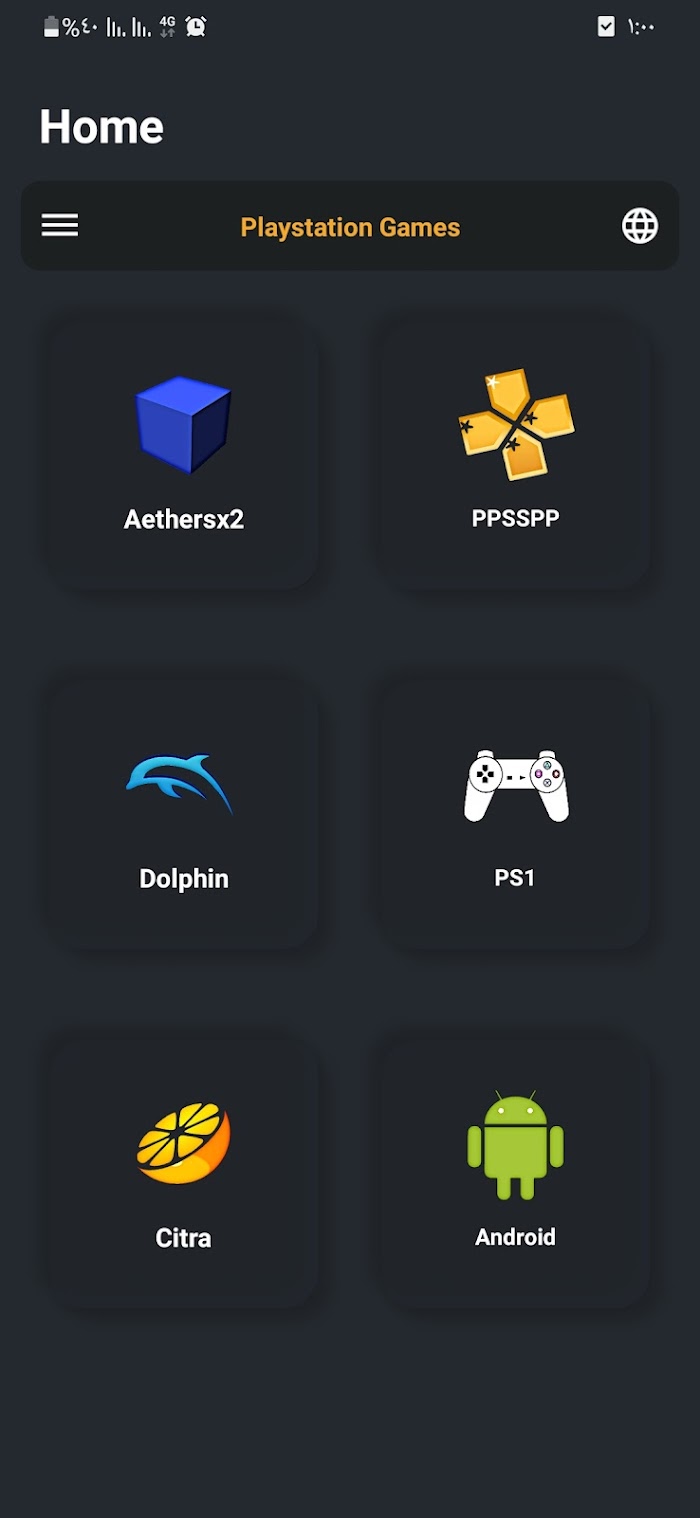
Task: Open the hamburger drawer menu
Action: [x=60, y=226]
